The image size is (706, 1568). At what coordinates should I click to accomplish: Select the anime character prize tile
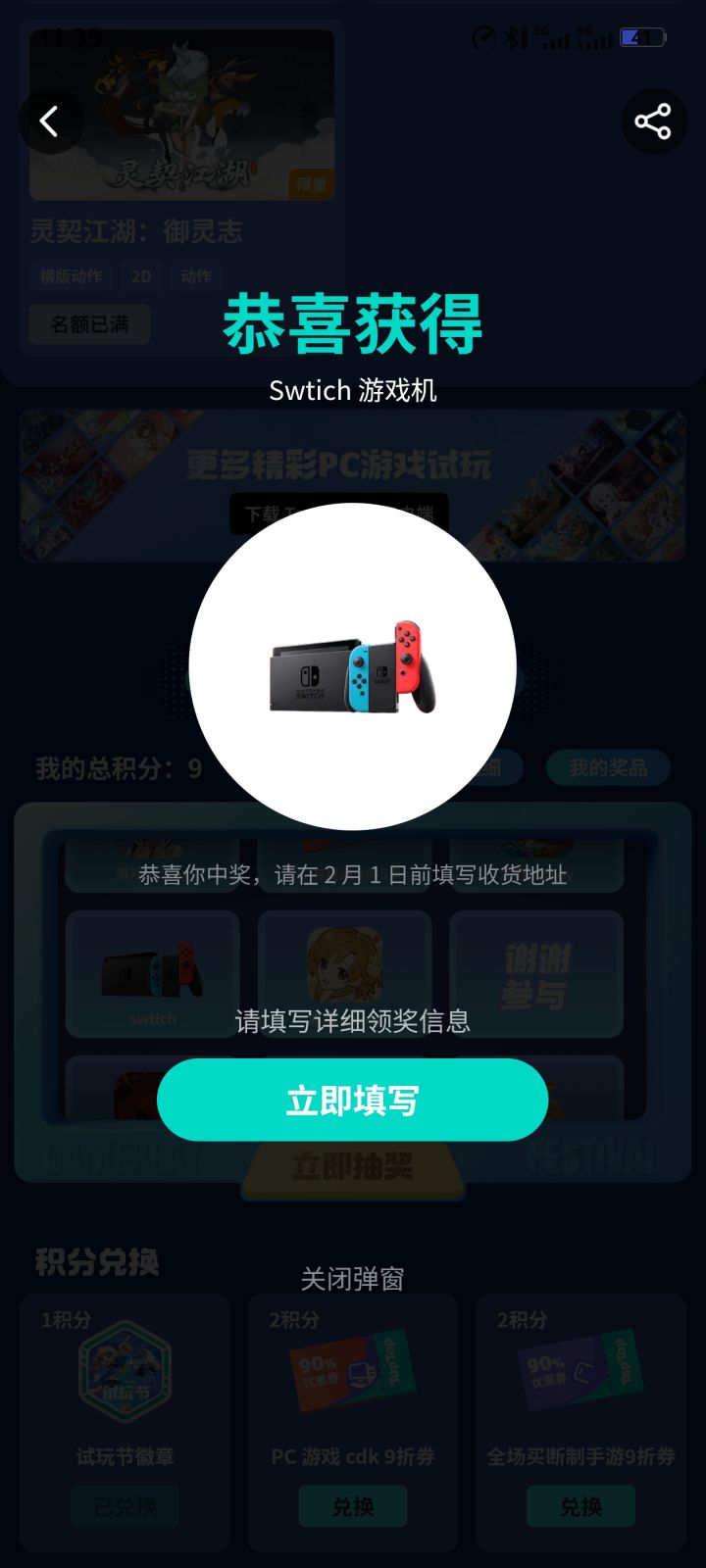(344, 973)
